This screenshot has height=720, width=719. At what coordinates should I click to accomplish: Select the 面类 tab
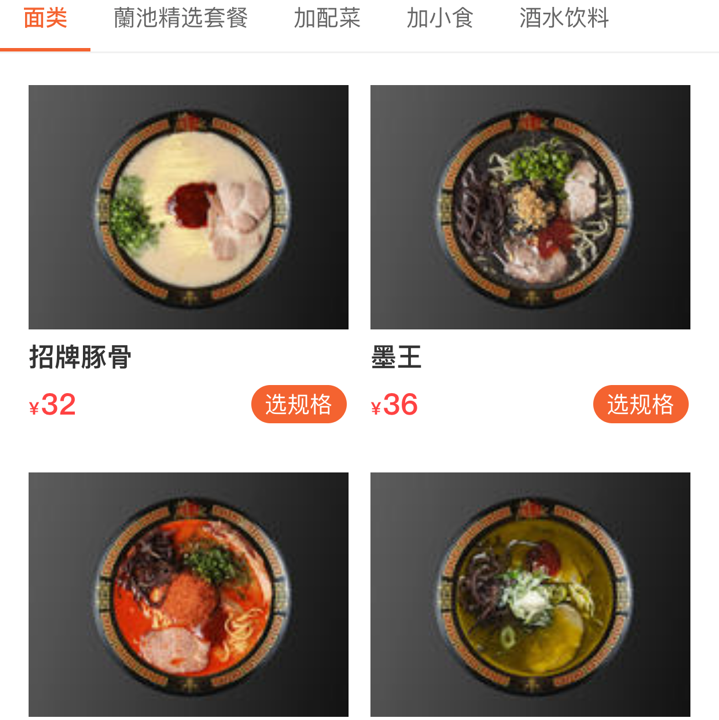(x=45, y=19)
